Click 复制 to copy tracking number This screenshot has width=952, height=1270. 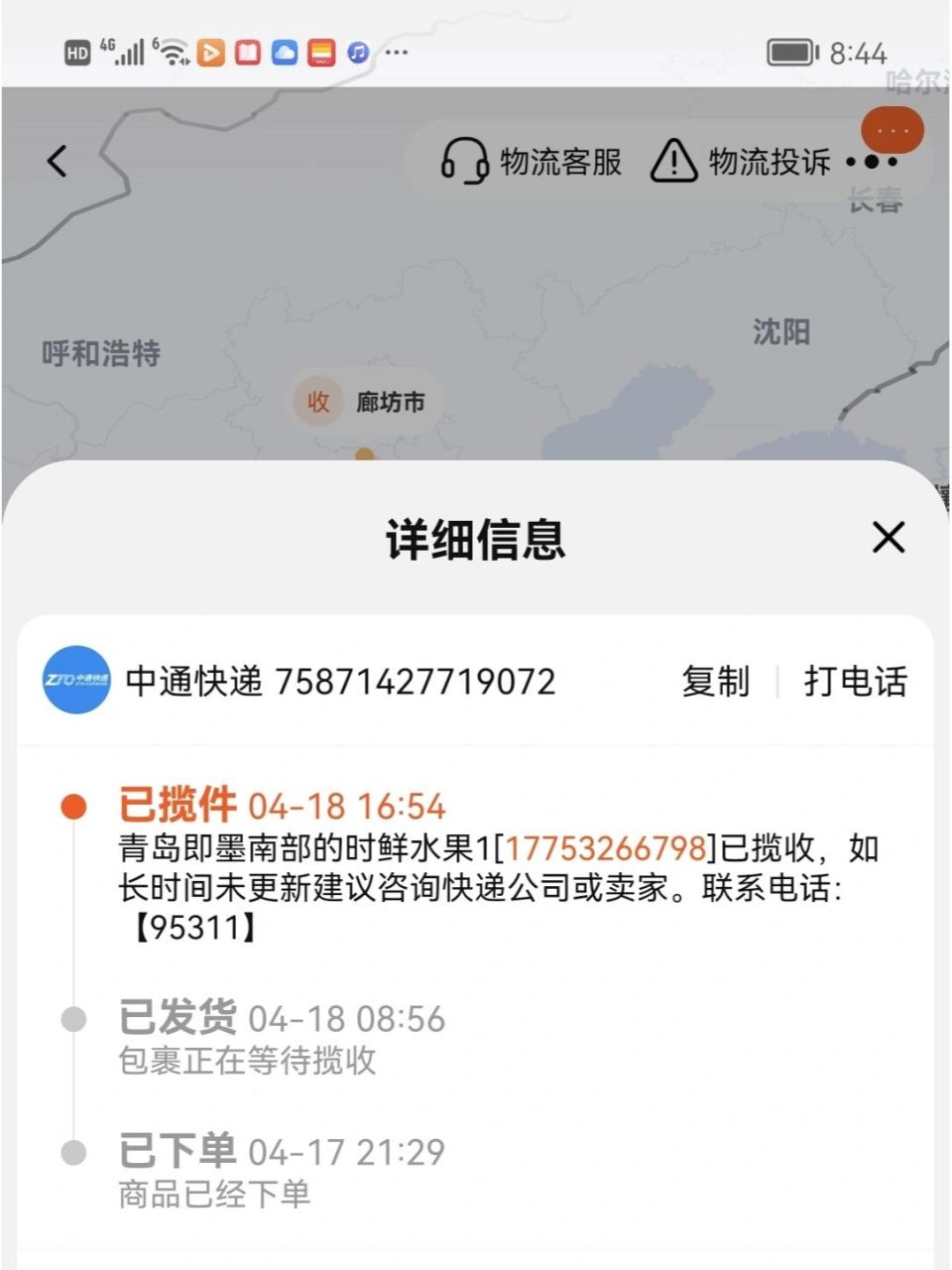(716, 682)
